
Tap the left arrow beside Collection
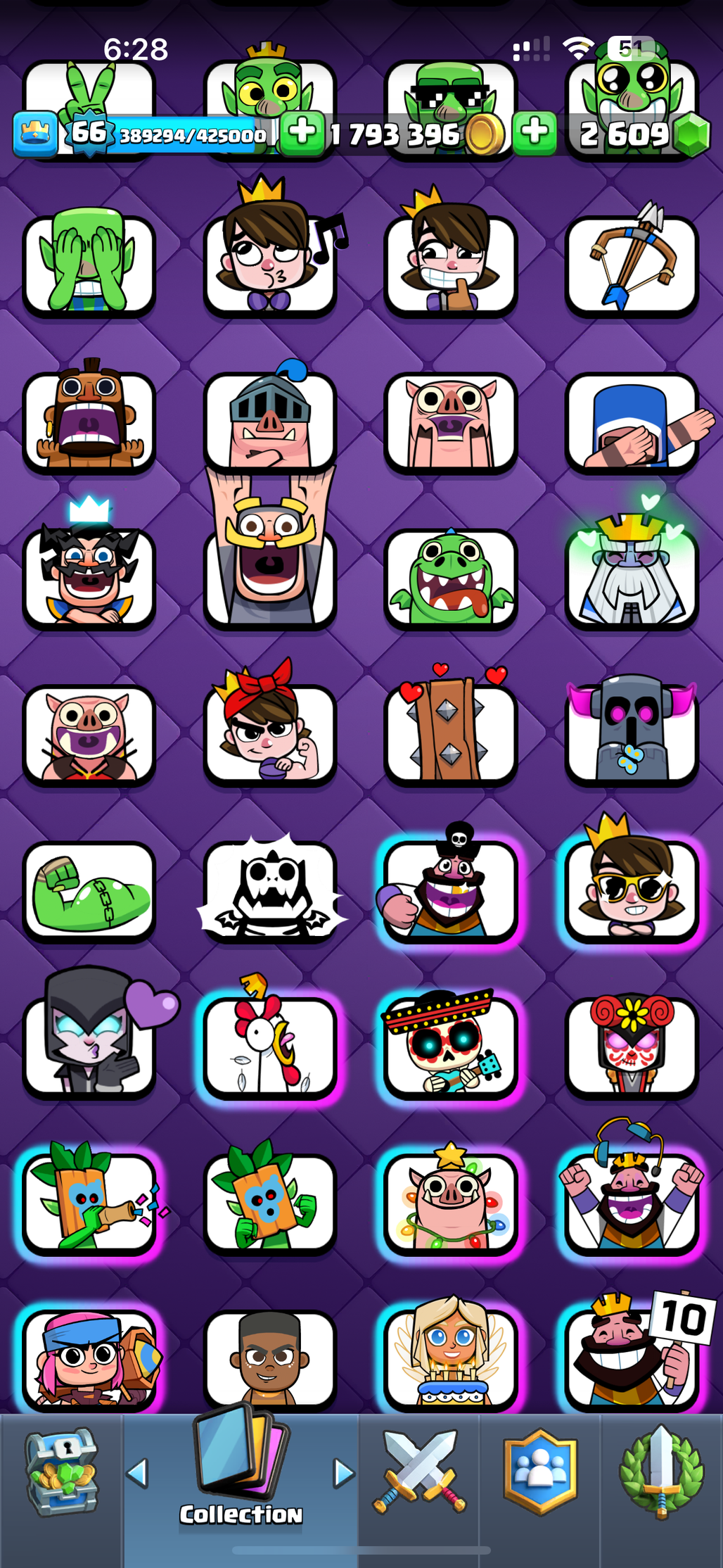point(138,1472)
